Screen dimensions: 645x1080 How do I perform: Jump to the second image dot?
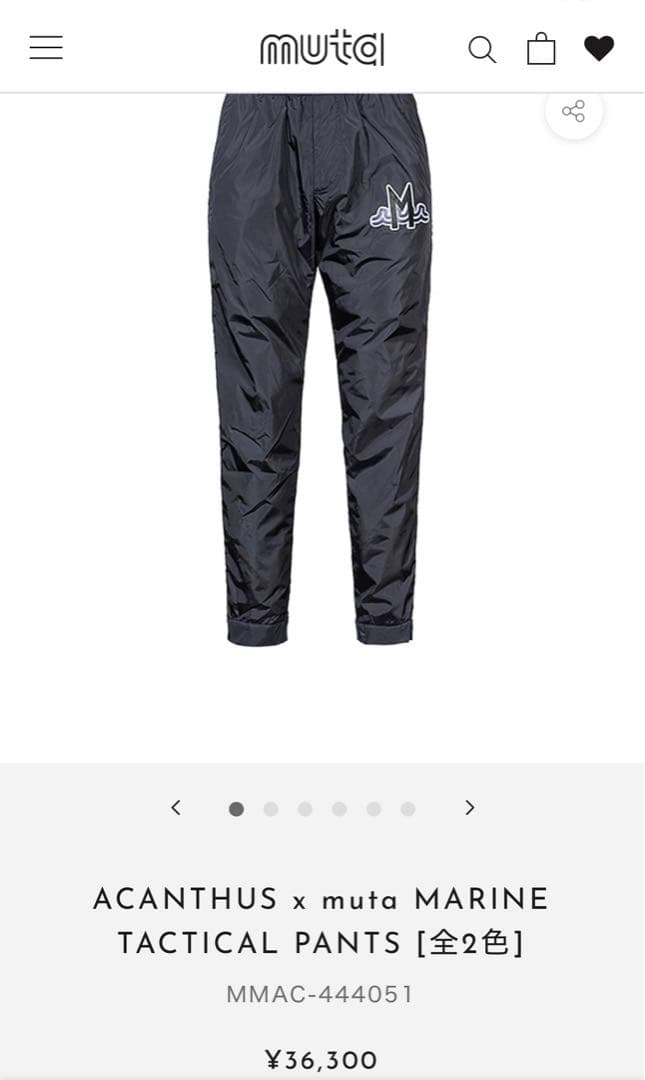[x=271, y=809]
